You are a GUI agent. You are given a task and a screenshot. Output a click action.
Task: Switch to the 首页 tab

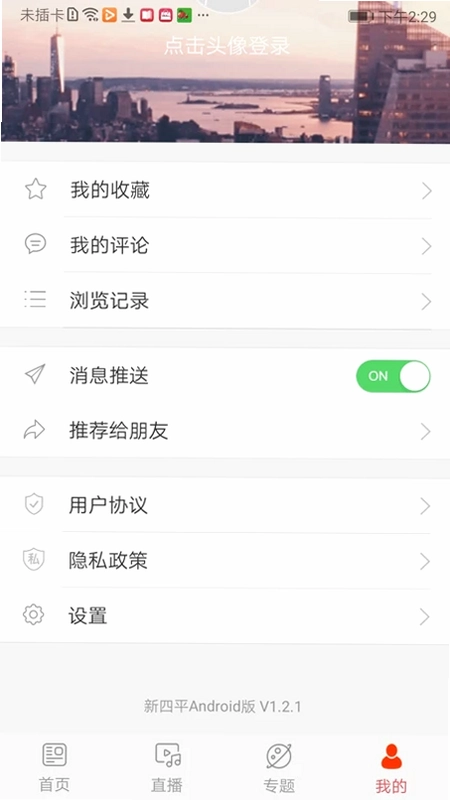coord(55,768)
